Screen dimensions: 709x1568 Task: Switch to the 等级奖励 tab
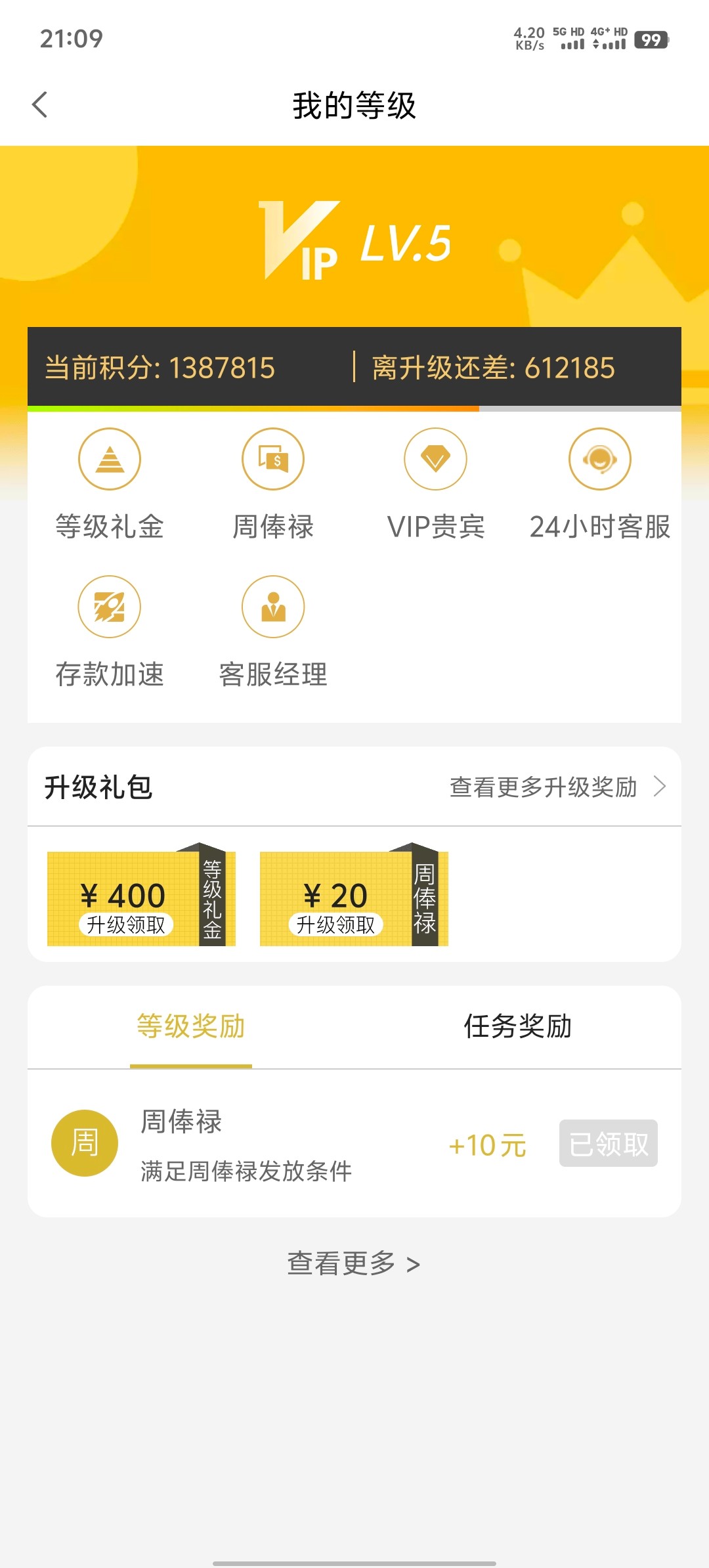pyautogui.click(x=191, y=1026)
